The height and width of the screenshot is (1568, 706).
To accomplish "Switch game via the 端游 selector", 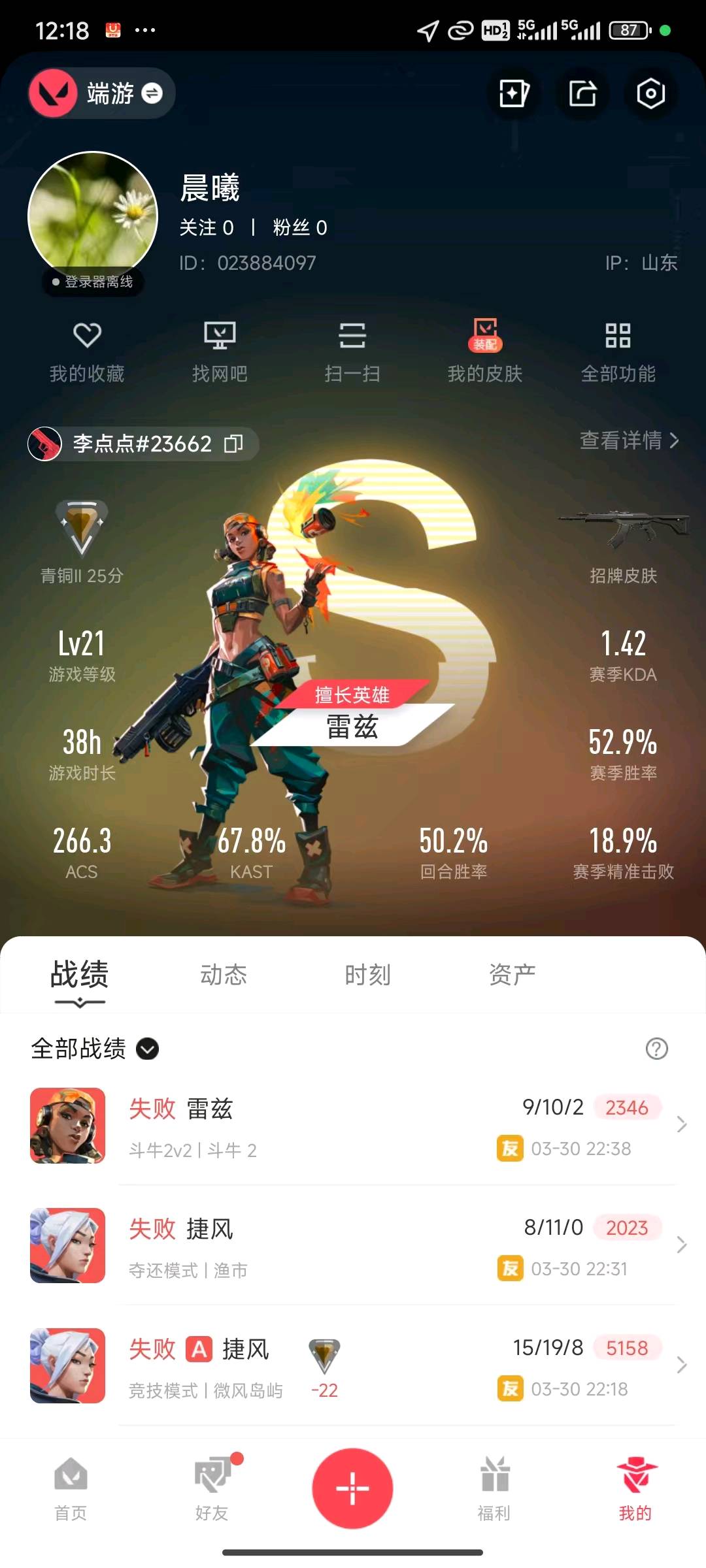I will click(x=101, y=93).
